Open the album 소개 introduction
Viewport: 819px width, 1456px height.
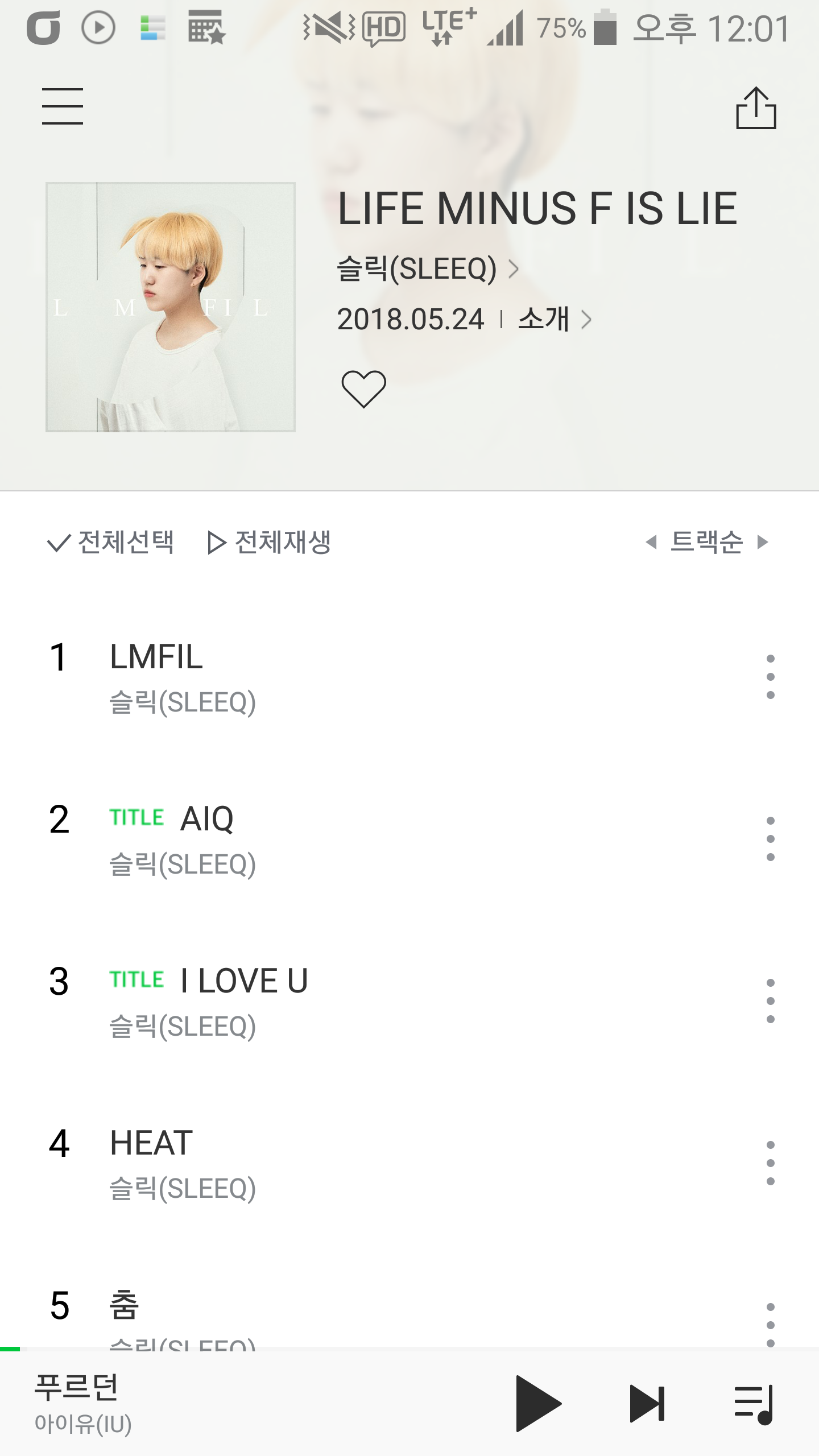click(555, 319)
